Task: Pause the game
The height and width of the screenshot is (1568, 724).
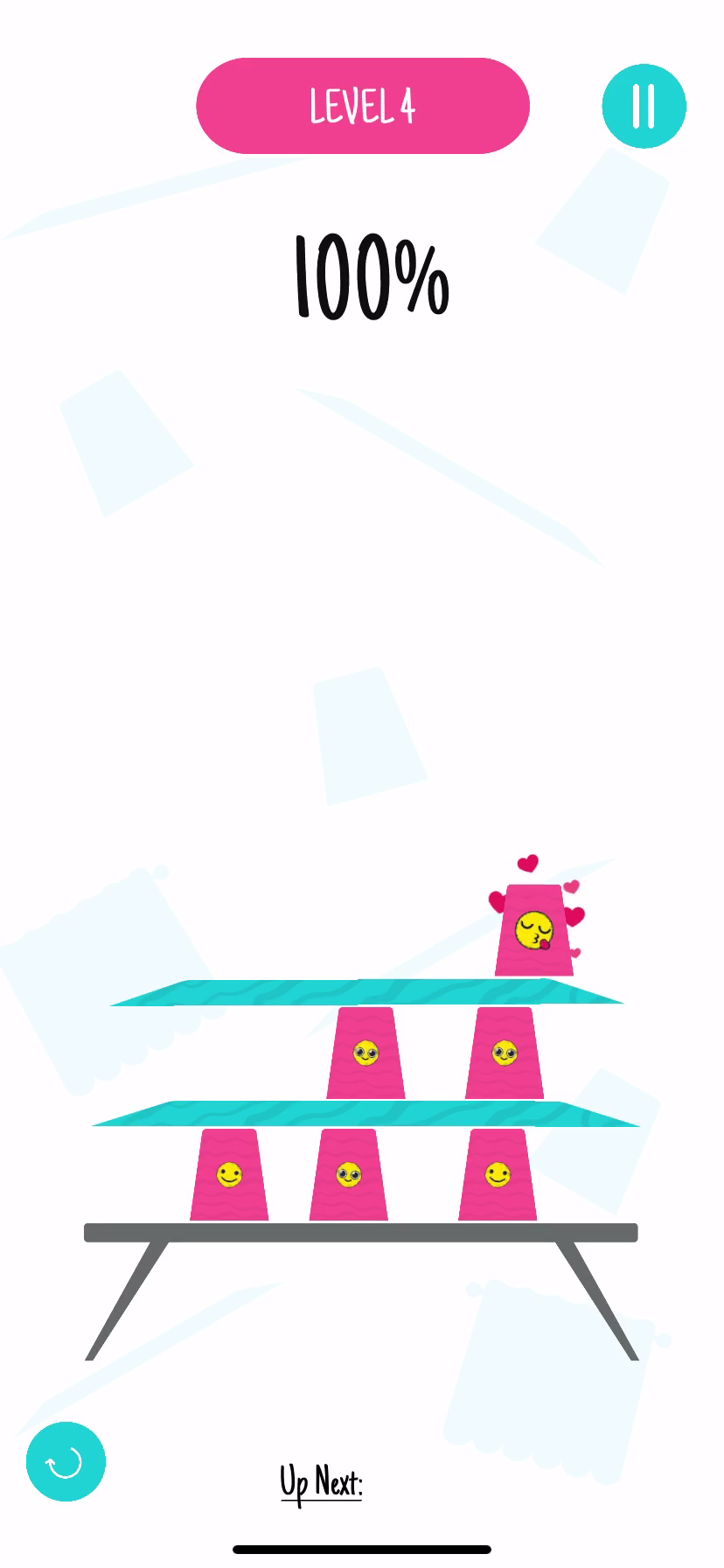Action: [644, 106]
